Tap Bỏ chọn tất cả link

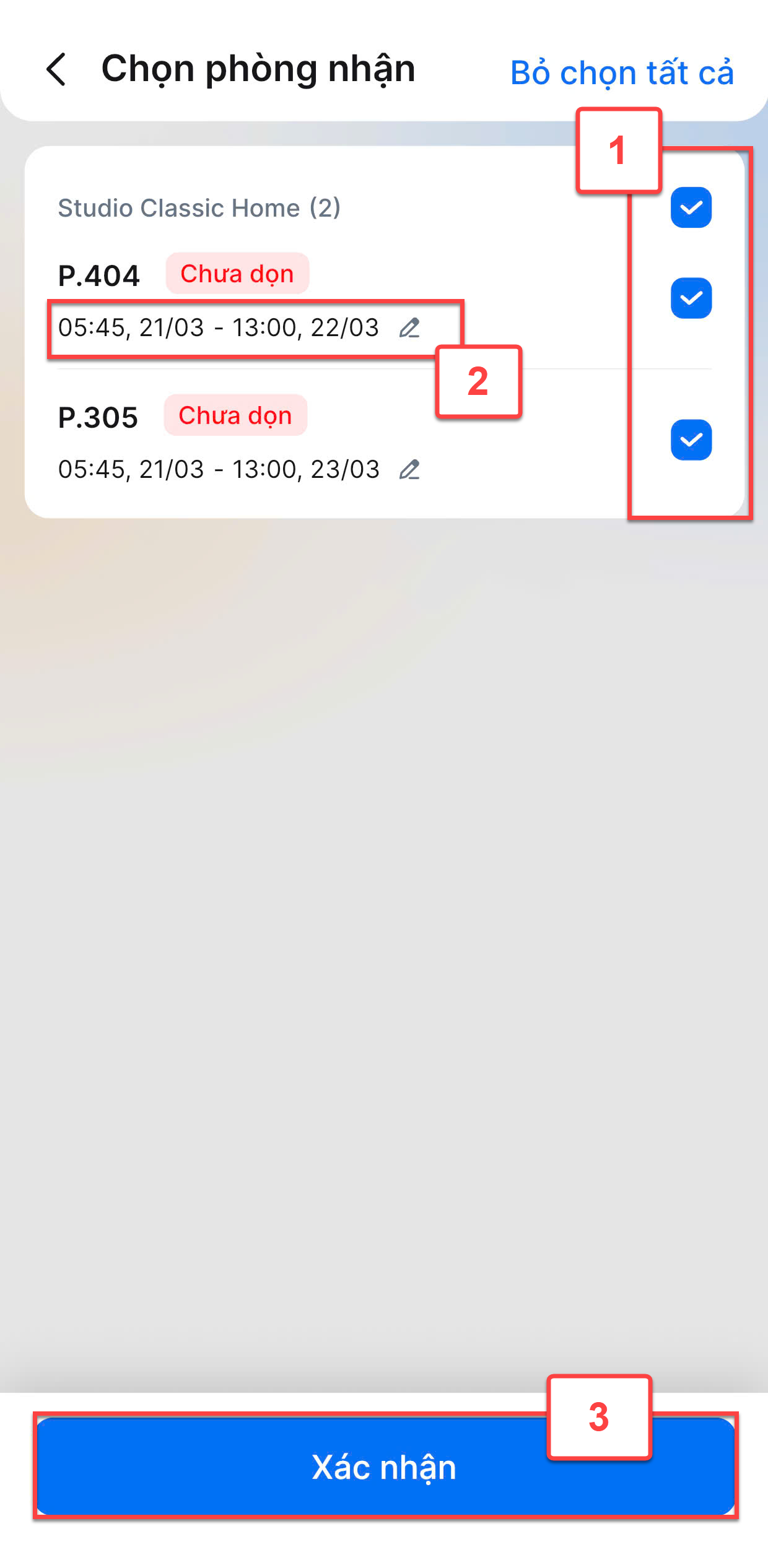622,72
